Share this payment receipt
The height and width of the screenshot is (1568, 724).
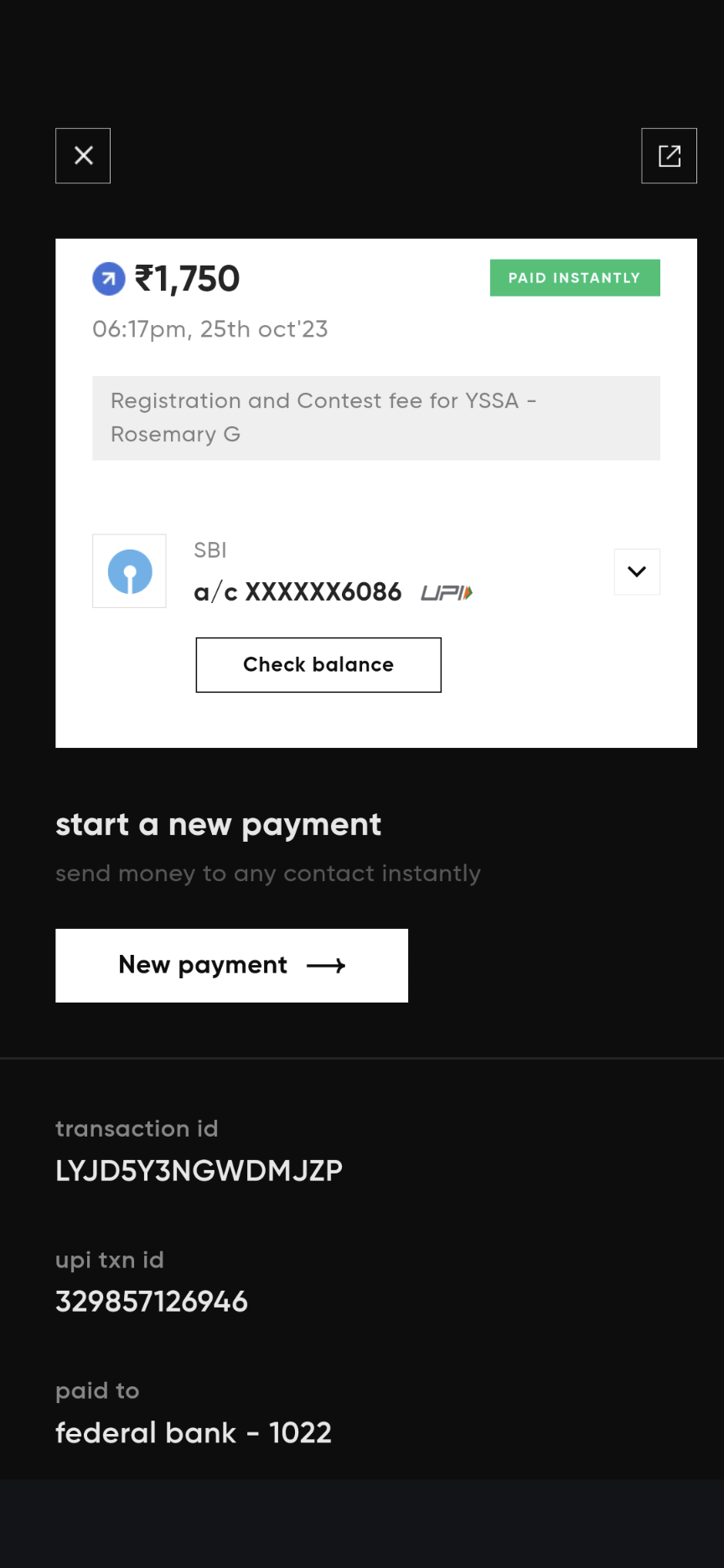pos(669,156)
